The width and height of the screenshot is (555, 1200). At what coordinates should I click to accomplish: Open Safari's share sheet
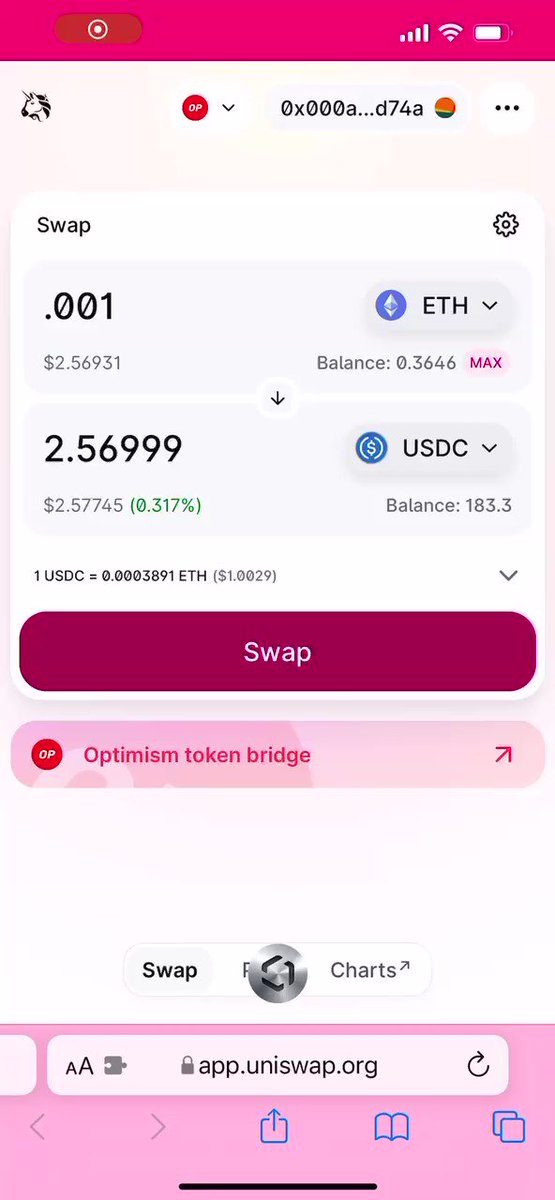[x=274, y=1127]
